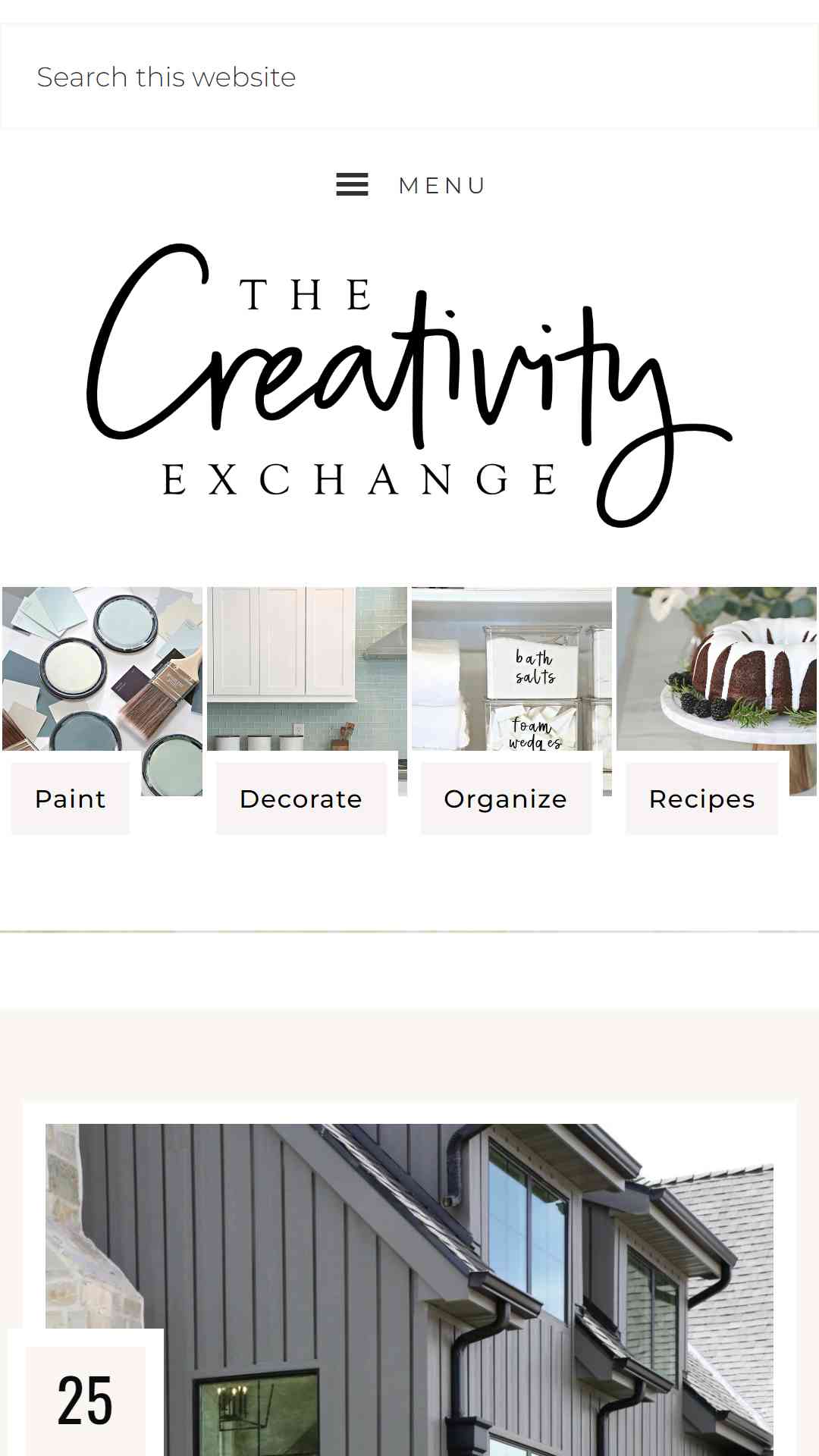Tap the Search this website field
The image size is (819, 1456).
409,77
